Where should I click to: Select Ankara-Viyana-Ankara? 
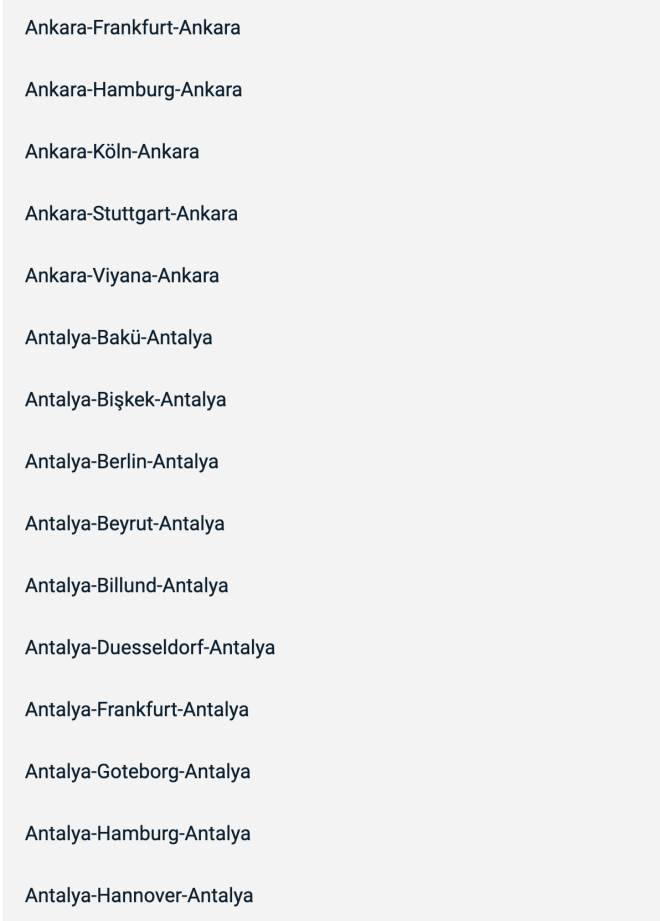pos(123,276)
